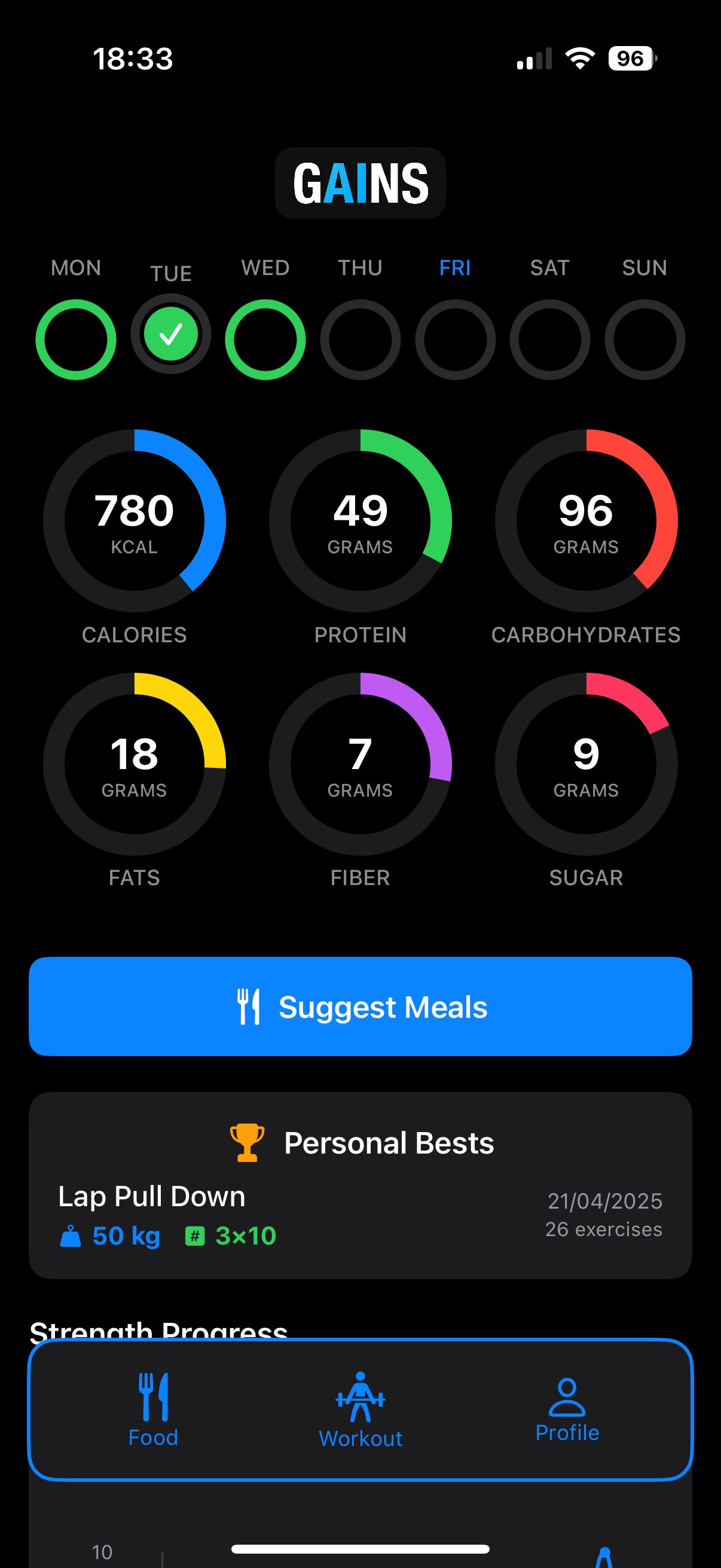The height and width of the screenshot is (1568, 721).
Task: Select the weight icon beside 50 kg
Action: [x=71, y=1236]
